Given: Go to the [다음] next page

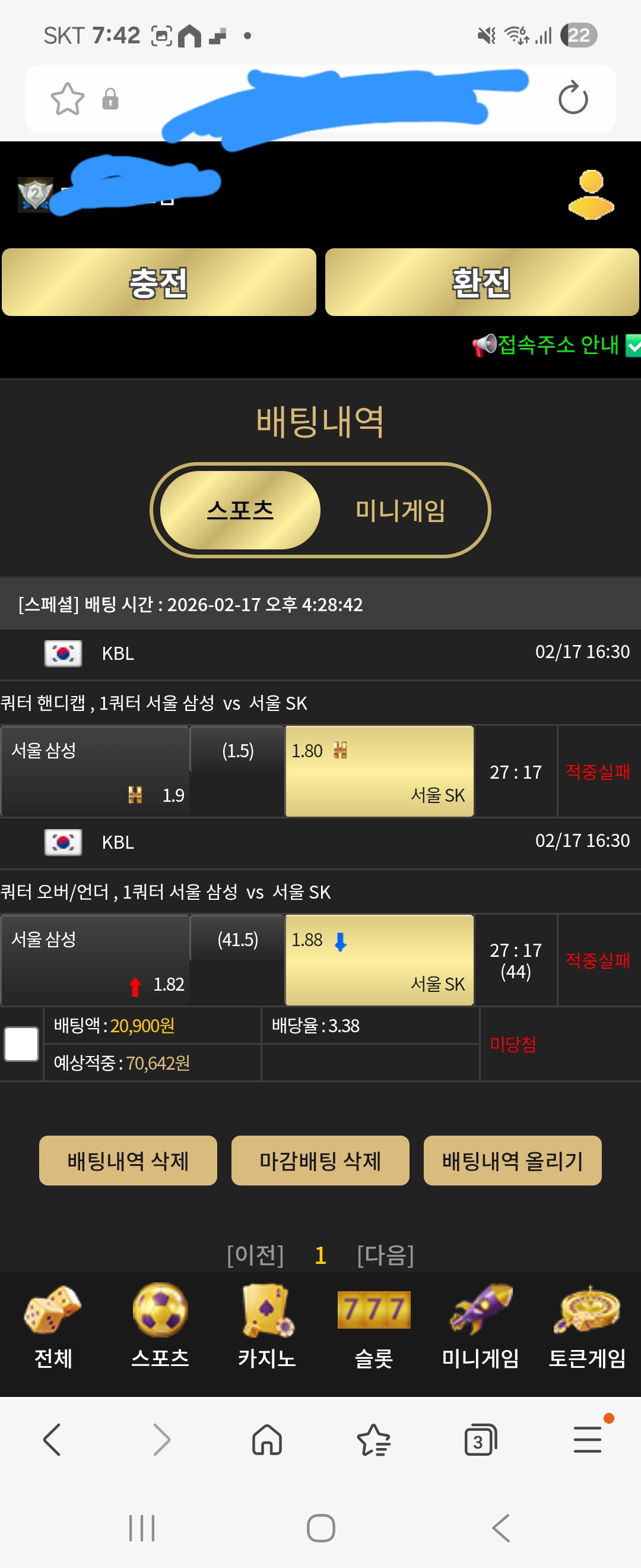Looking at the screenshot, I should [385, 1254].
